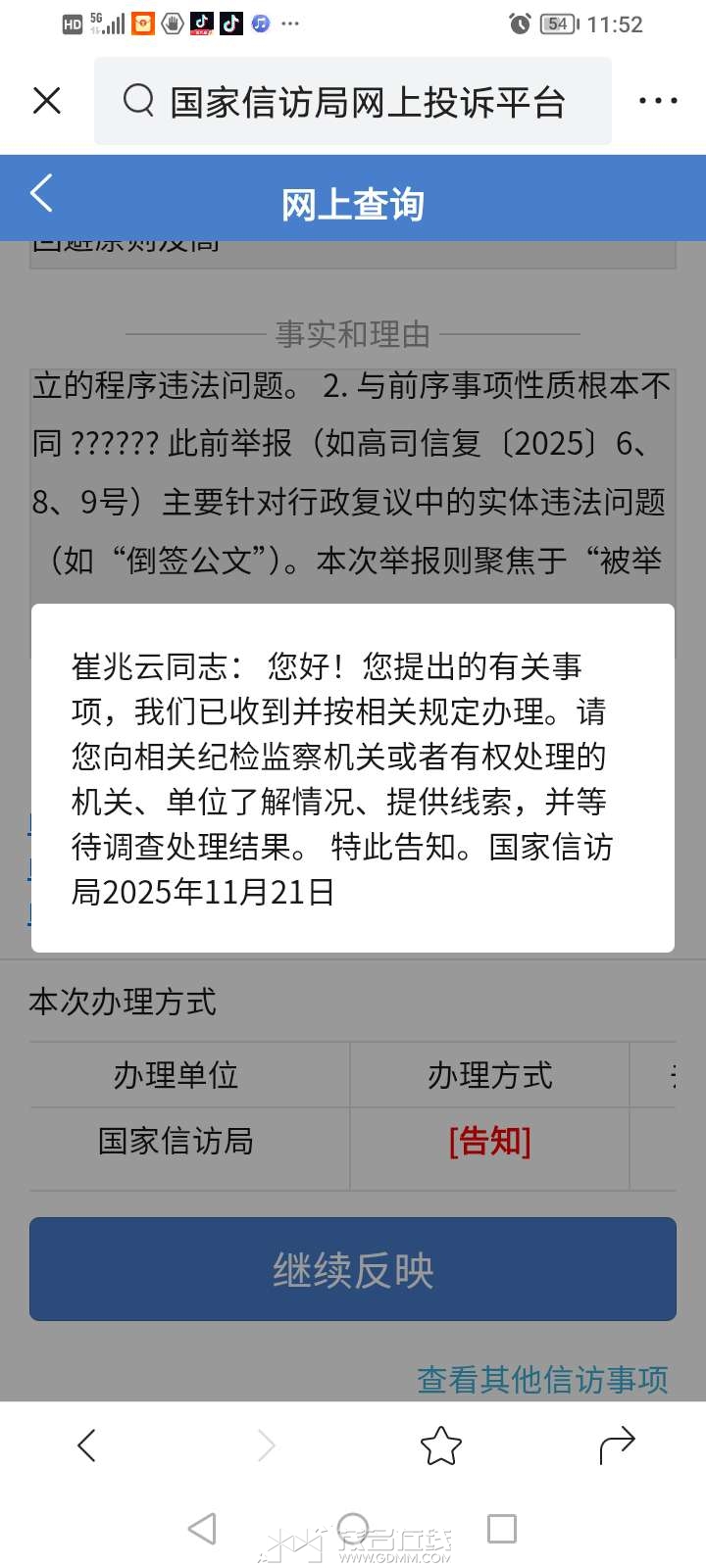Image resolution: width=706 pixels, height=1568 pixels.
Task: Select the red [告知] entry in the table
Action: 489,1142
